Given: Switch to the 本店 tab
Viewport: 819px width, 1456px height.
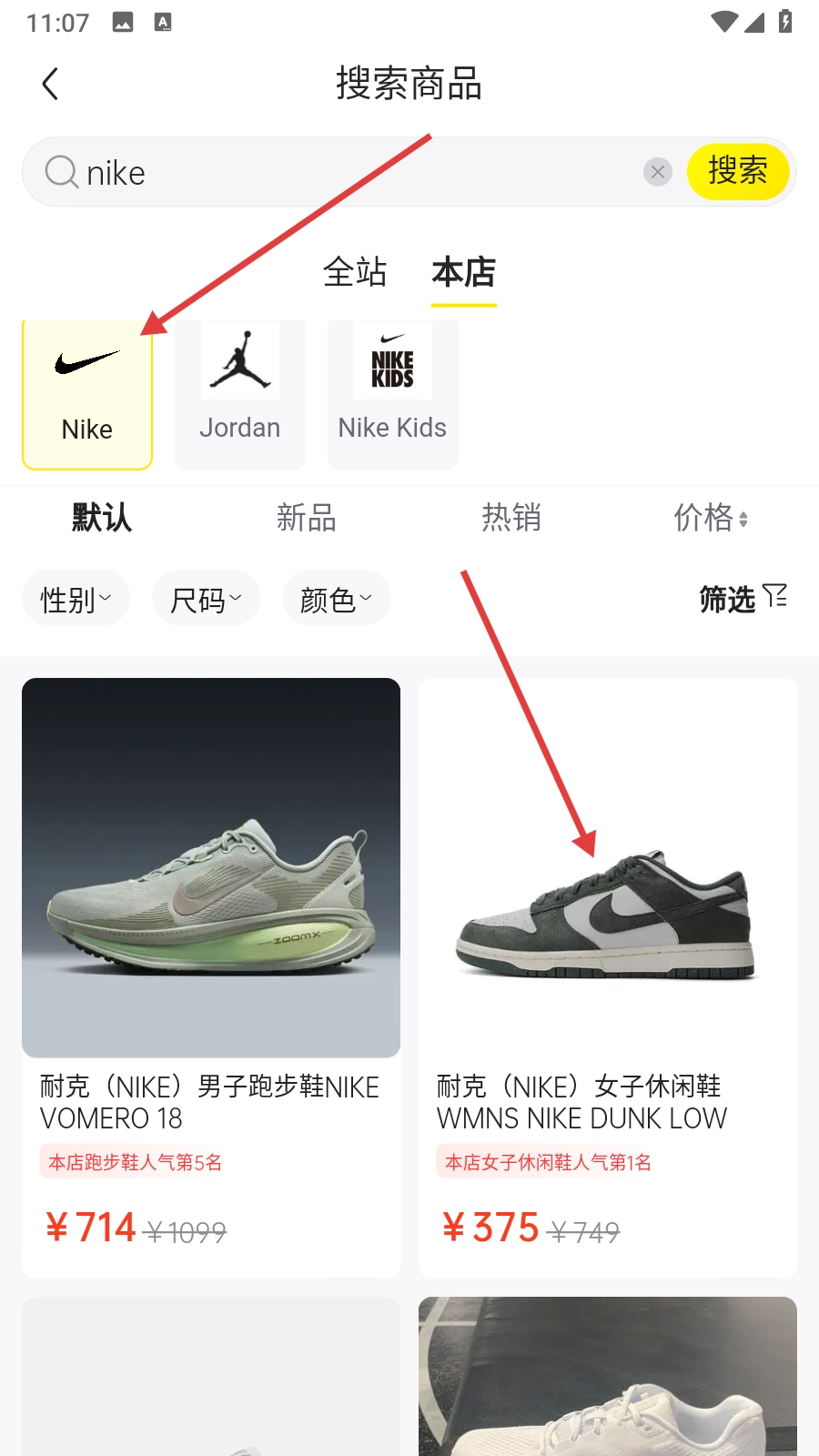Looking at the screenshot, I should 463,272.
